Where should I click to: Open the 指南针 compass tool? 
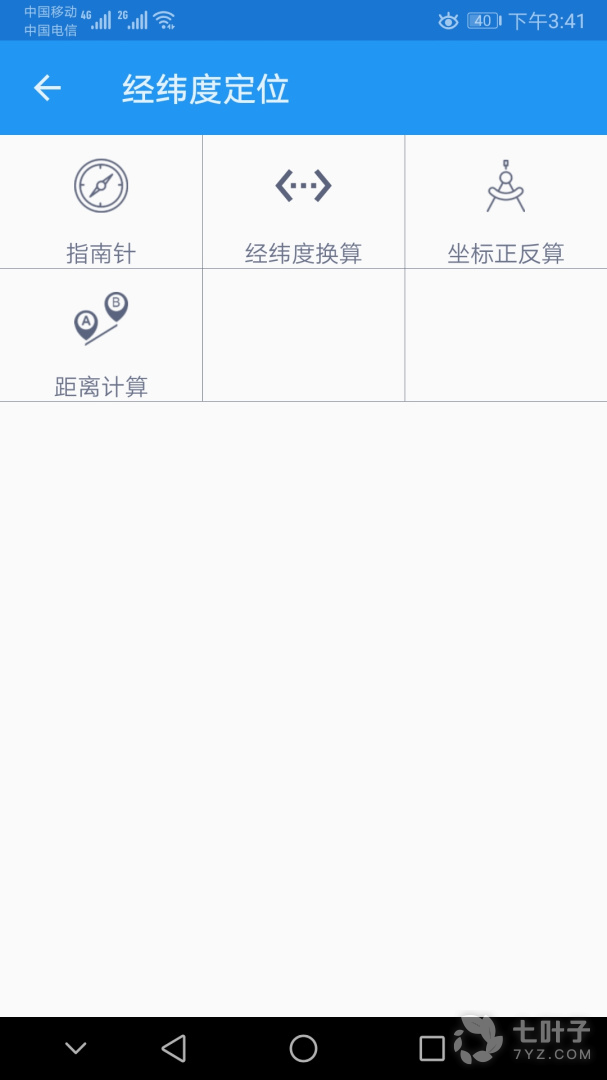pos(101,202)
